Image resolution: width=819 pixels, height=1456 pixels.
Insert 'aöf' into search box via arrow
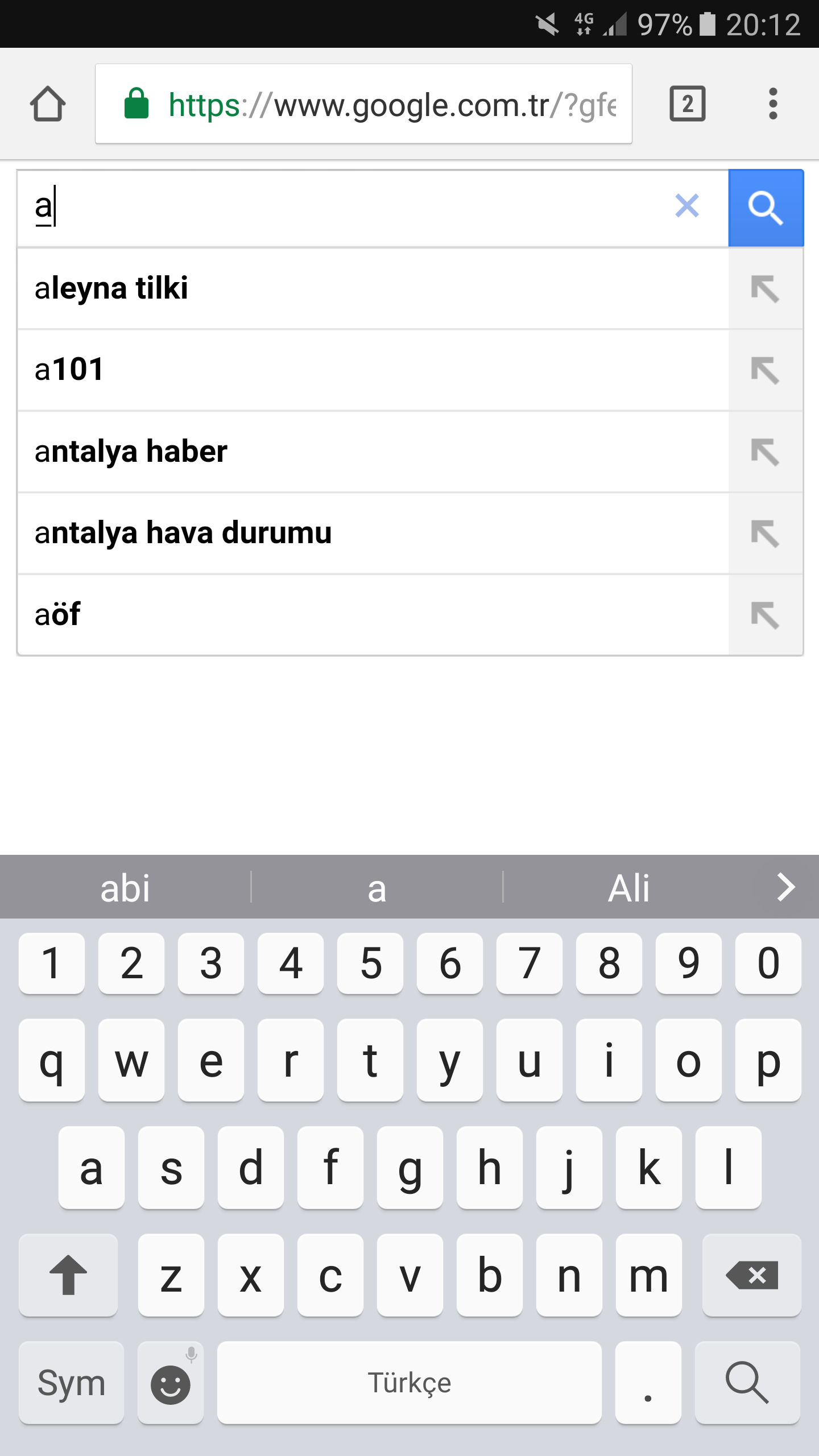pos(765,615)
